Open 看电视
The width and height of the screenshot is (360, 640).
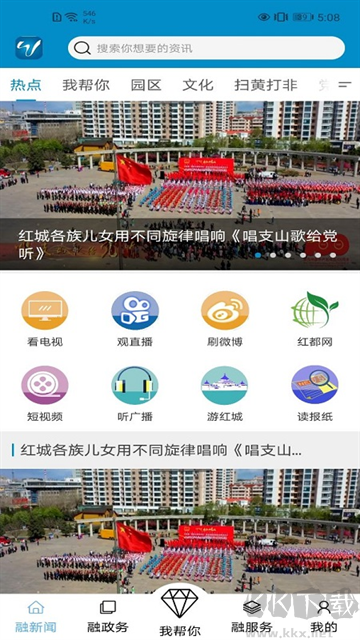pos(45,319)
